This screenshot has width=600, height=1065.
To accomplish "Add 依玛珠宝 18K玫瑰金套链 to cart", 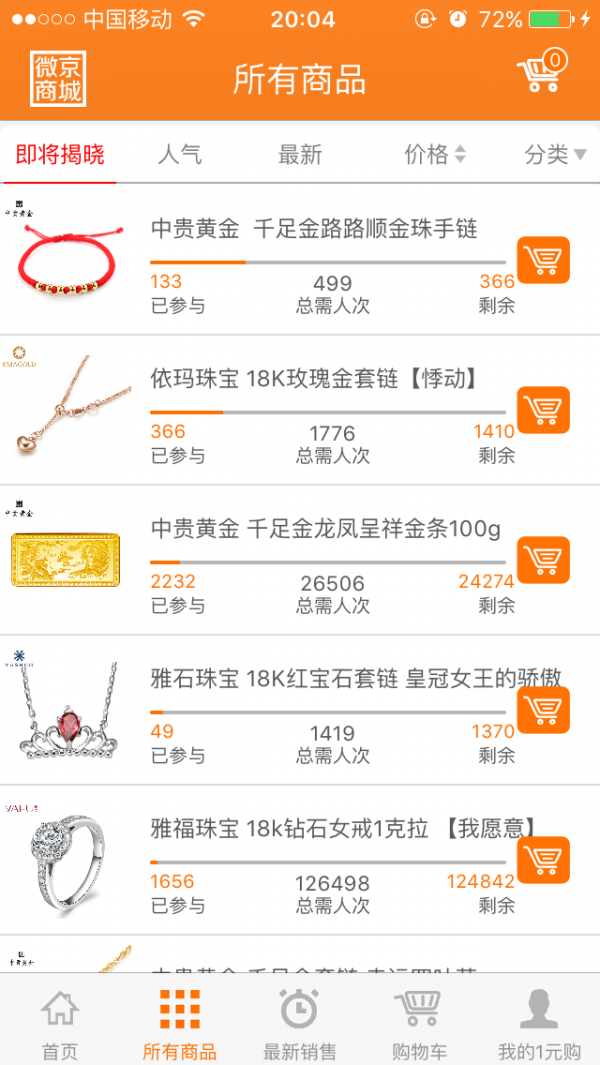I will [543, 410].
